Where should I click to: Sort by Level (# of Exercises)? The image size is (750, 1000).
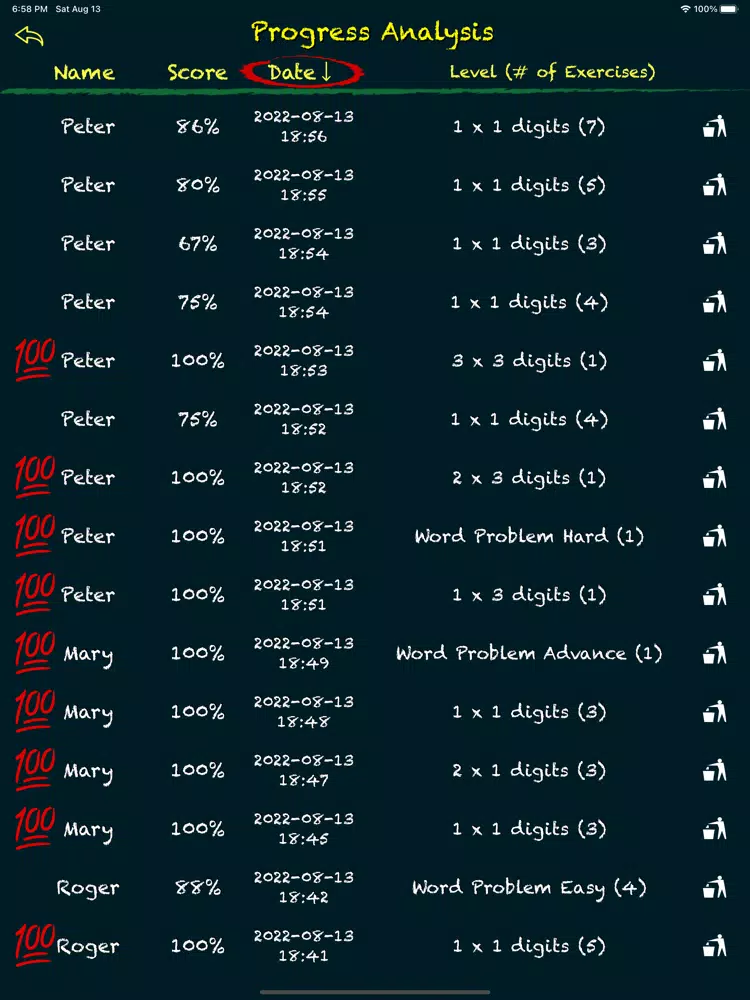pyautogui.click(x=552, y=72)
